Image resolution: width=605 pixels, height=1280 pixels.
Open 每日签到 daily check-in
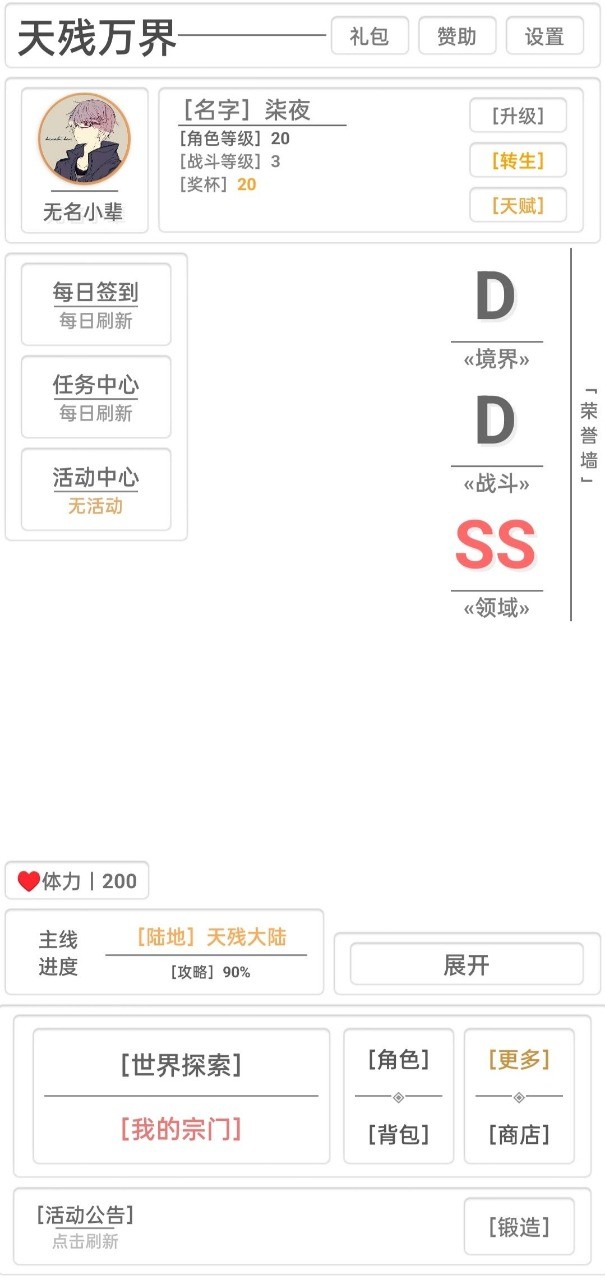(96, 305)
